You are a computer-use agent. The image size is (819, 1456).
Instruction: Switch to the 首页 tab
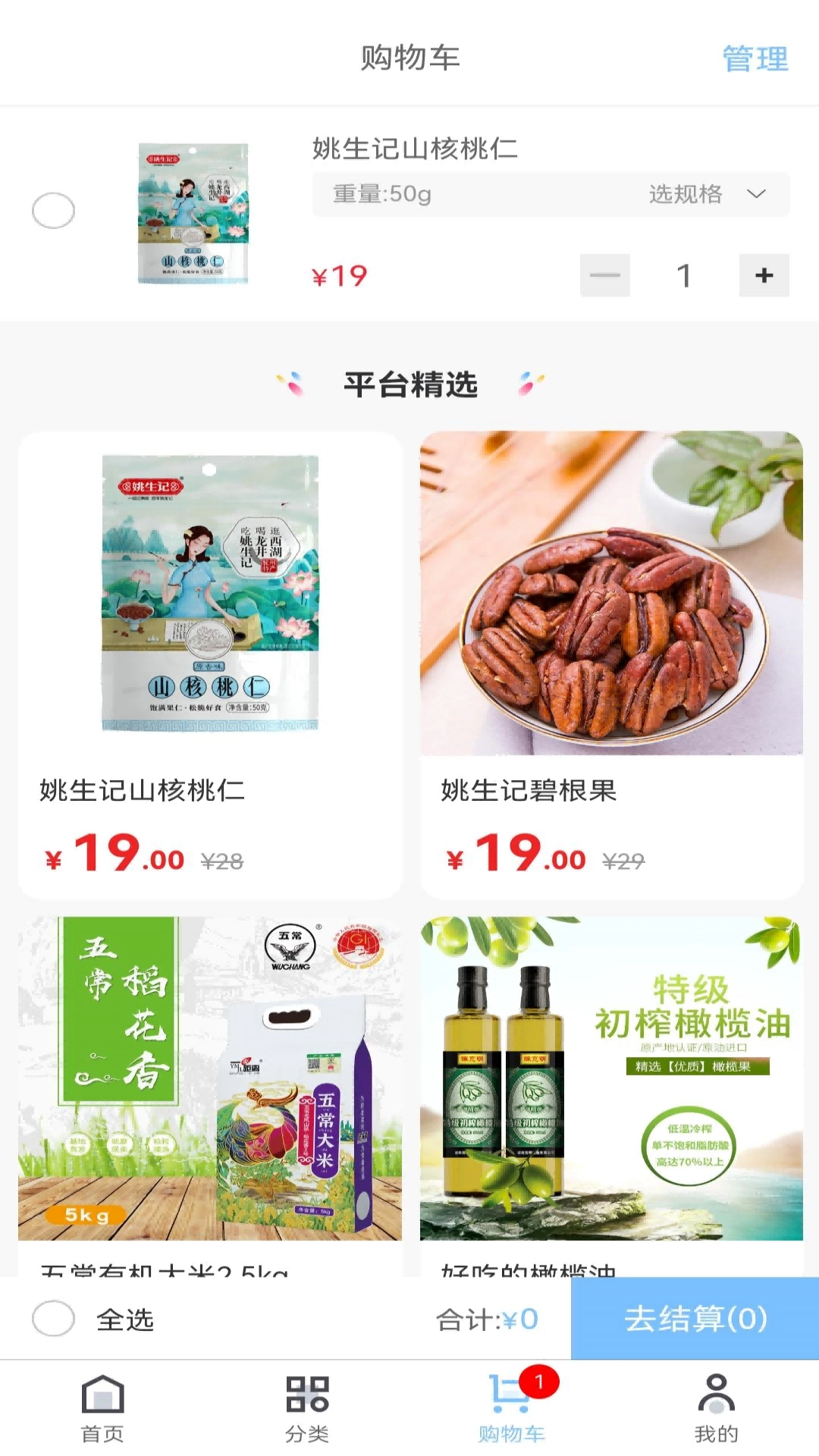(x=102, y=1408)
